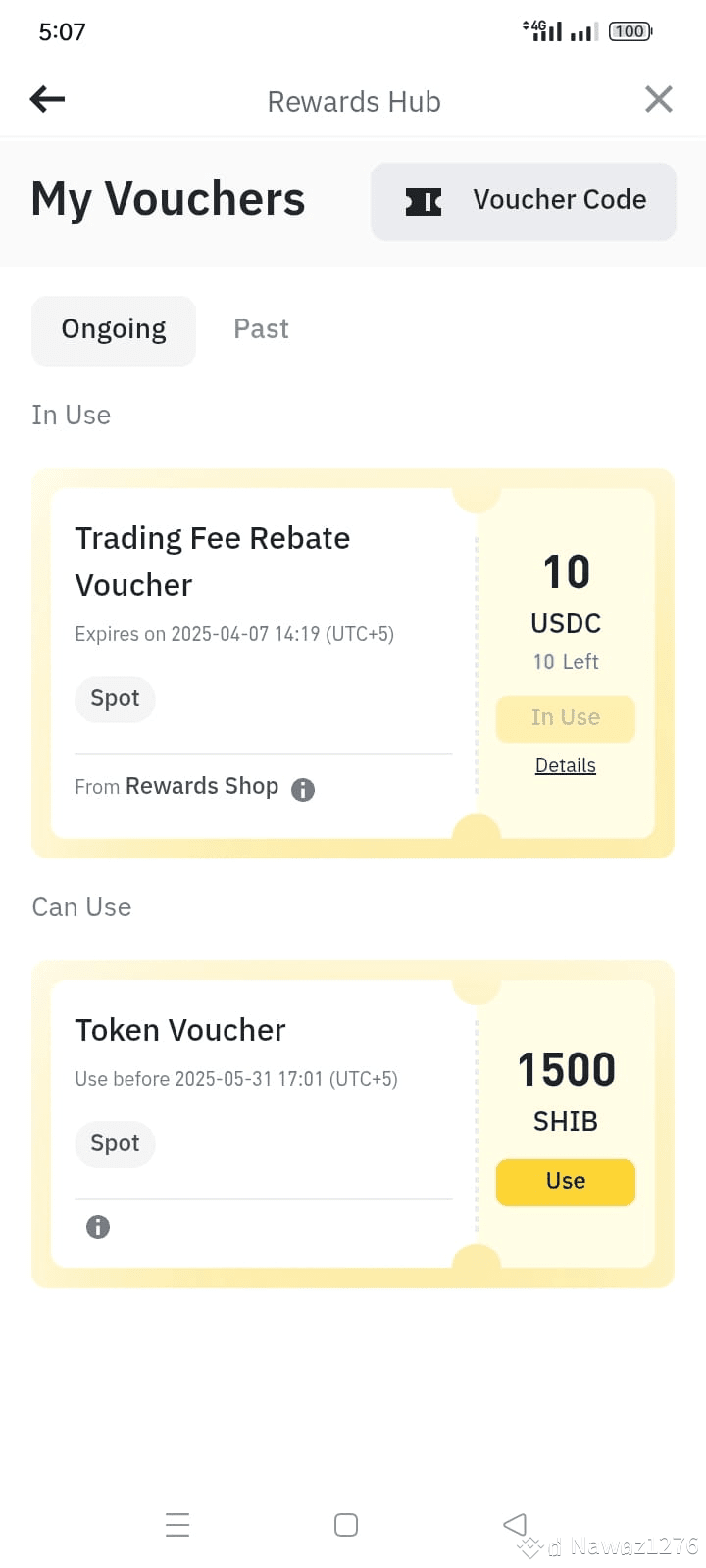Open Details of the Trading Fee Rebate Voucher
Screen dimensions: 706x1568
(565, 765)
